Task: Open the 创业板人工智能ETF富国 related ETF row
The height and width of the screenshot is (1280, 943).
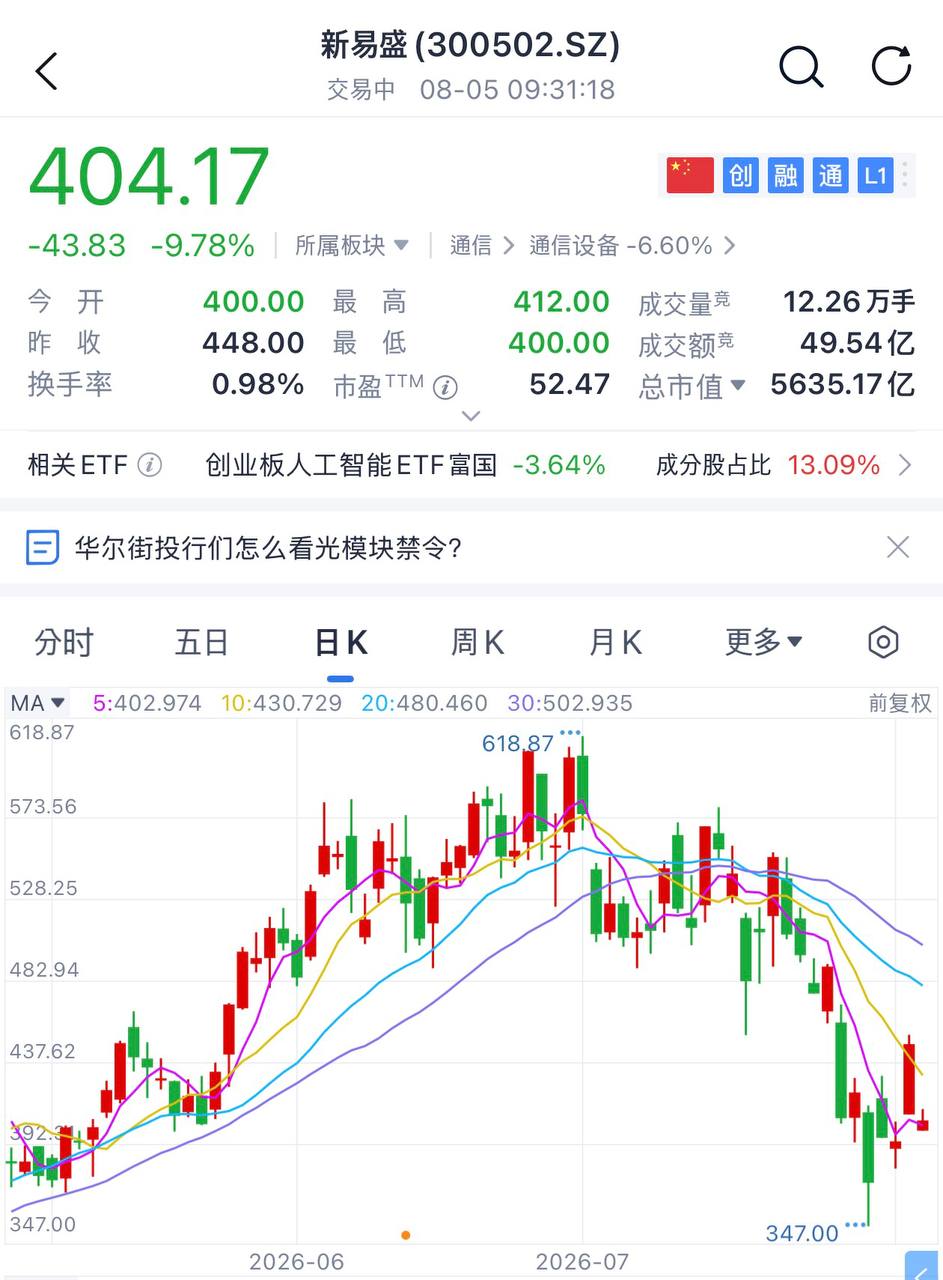Action: [471, 465]
